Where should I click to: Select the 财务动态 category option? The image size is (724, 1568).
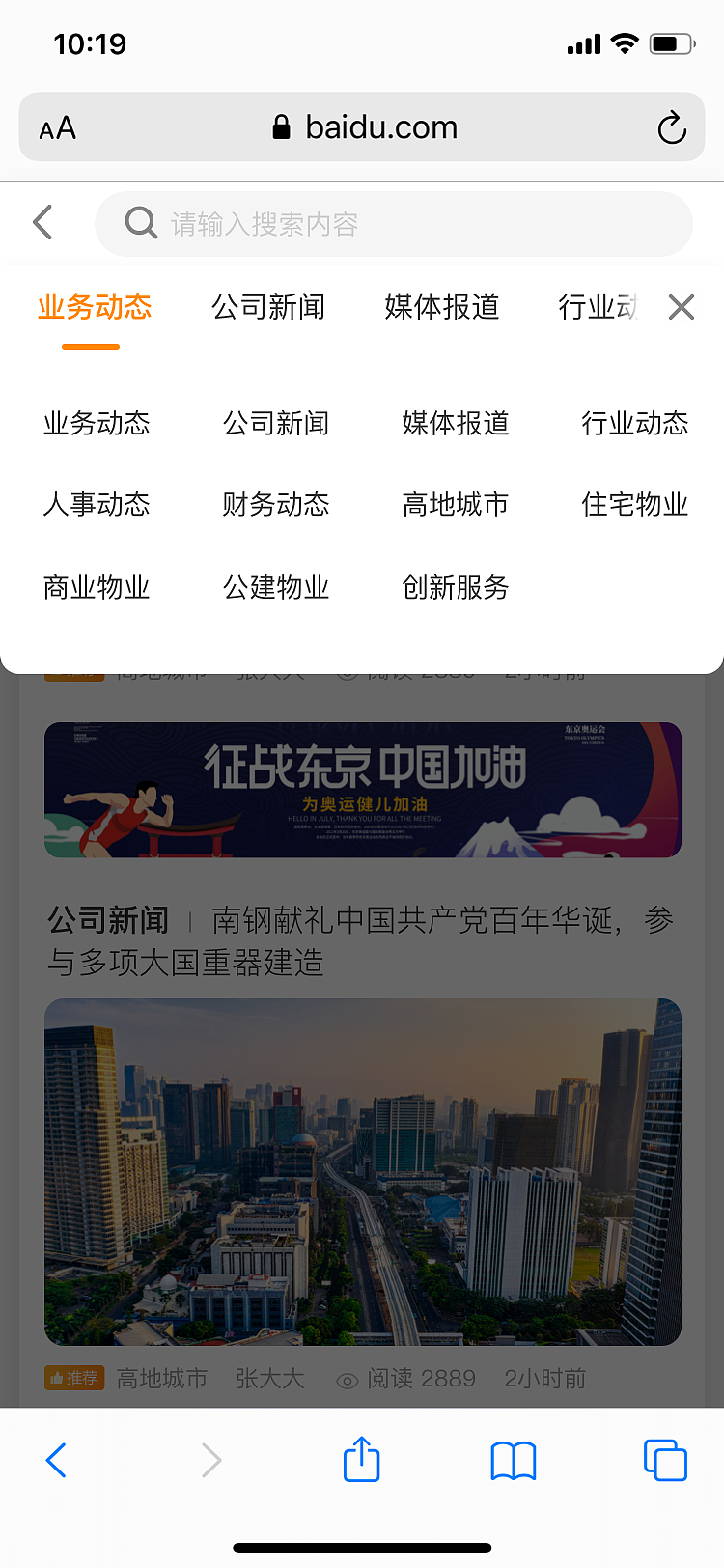pos(275,504)
